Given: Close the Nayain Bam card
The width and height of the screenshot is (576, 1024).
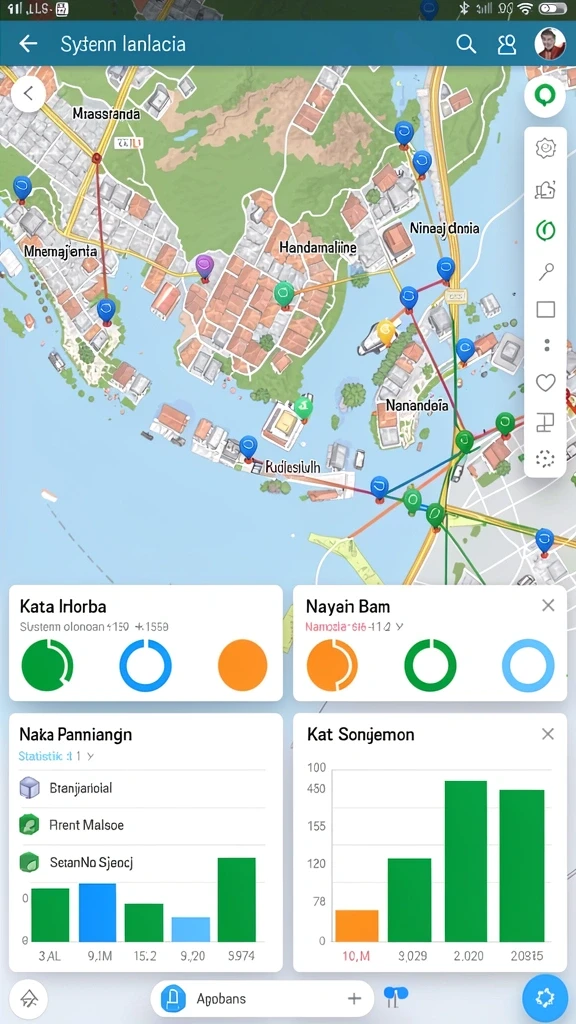Looking at the screenshot, I should pos(549,605).
